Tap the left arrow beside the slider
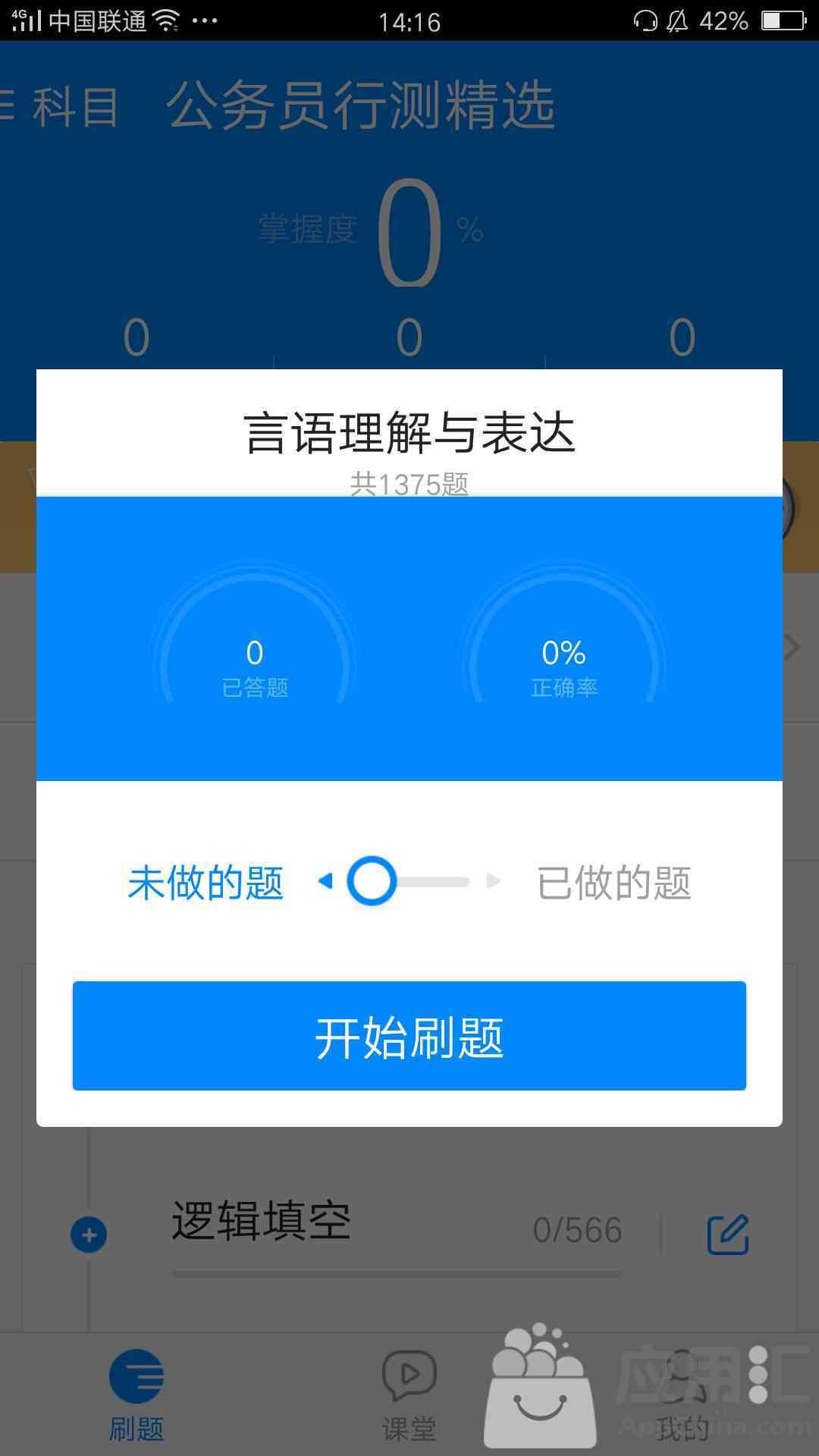 point(325,880)
